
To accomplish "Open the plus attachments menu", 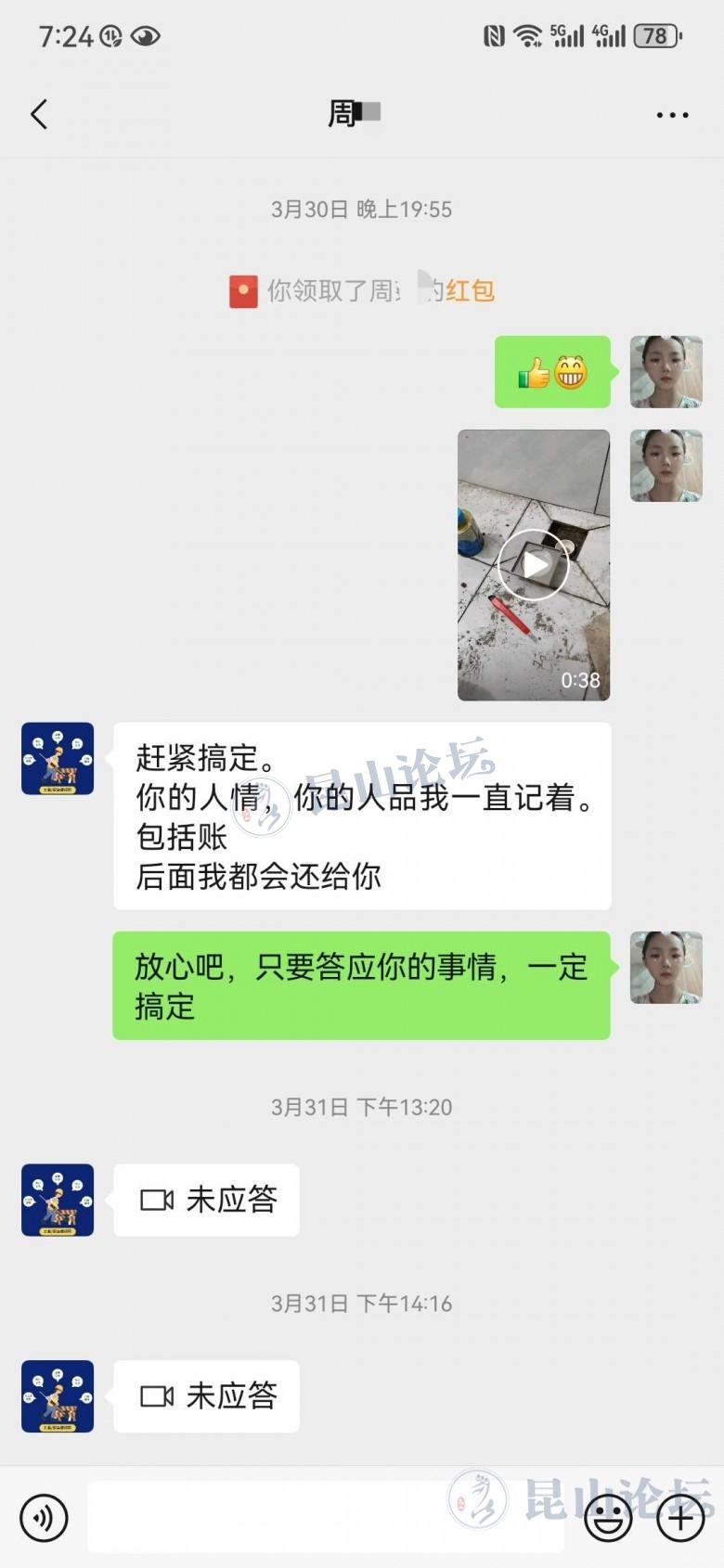I will [x=680, y=1518].
